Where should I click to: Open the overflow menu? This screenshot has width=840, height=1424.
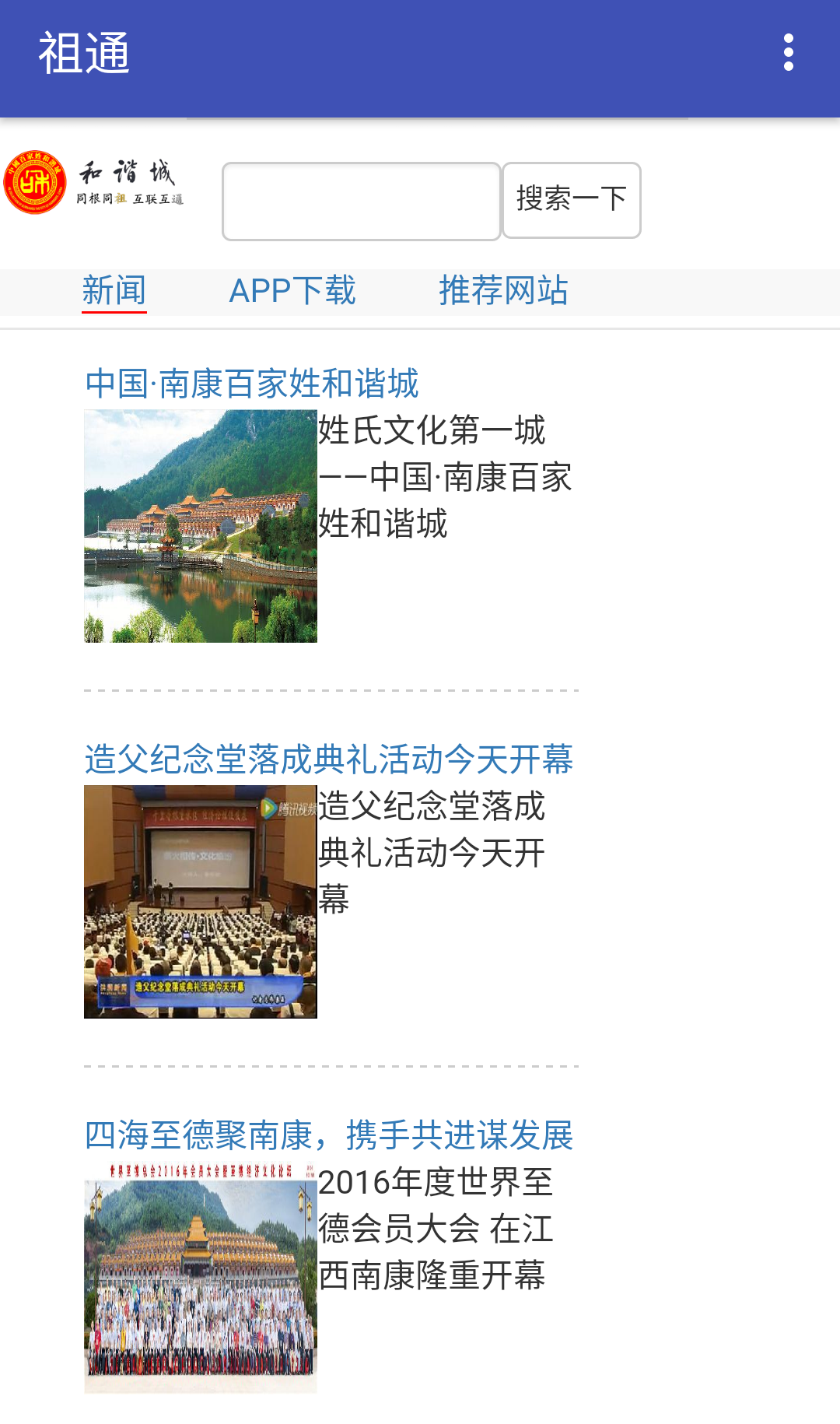(788, 53)
